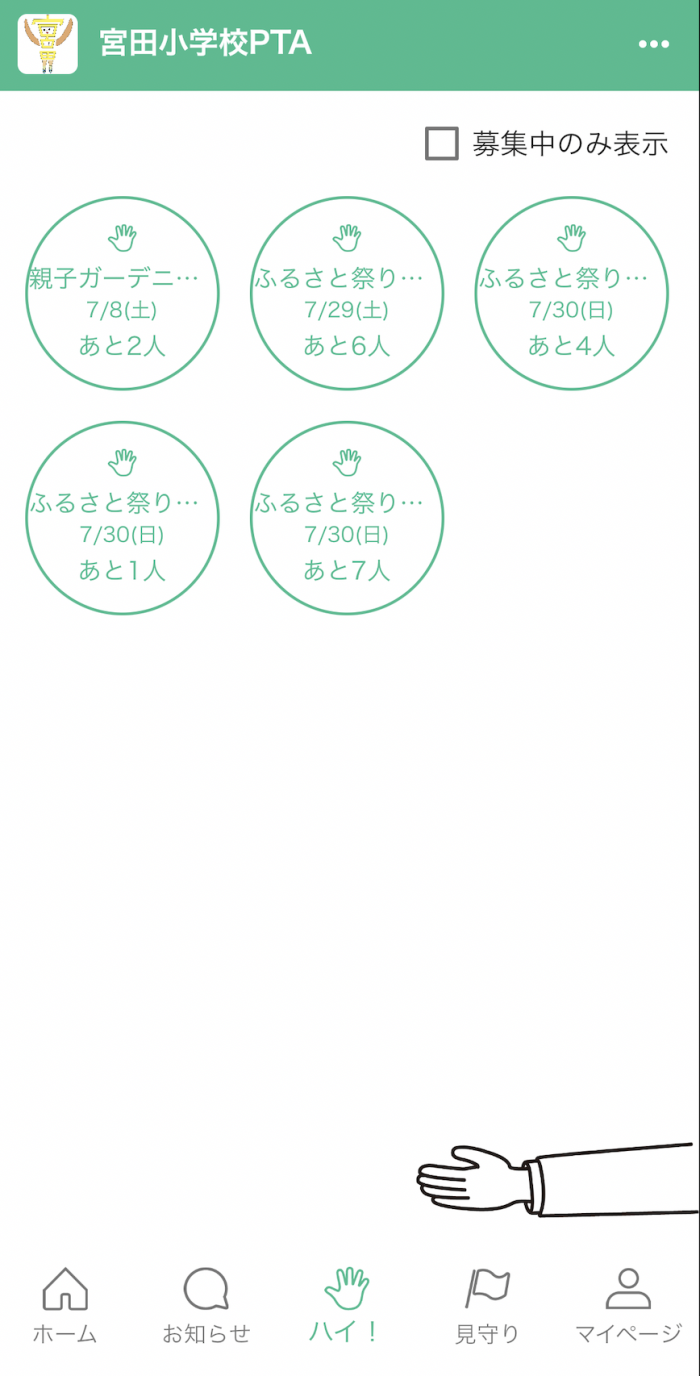Image resolution: width=700 pixels, height=1376 pixels.
Task: Select the ふるさと祭り event on 7/29(土)
Action: point(347,293)
